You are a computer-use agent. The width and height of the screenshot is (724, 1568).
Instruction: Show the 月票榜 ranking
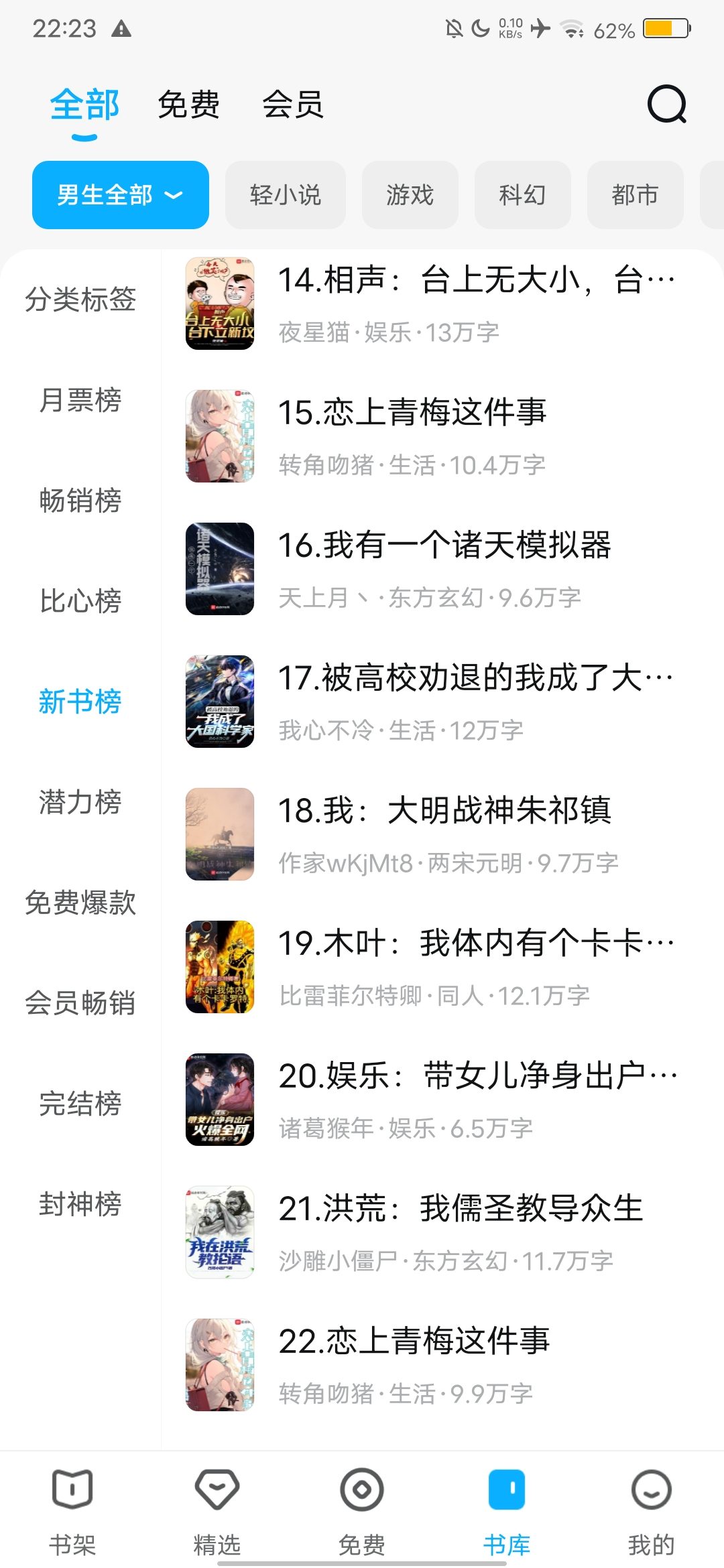coord(80,400)
